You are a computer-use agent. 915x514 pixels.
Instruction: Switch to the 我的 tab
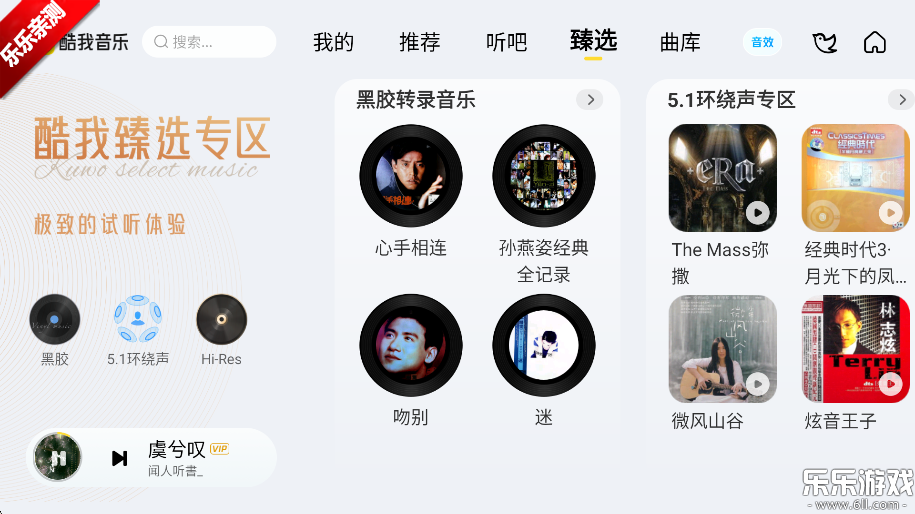[x=333, y=42]
